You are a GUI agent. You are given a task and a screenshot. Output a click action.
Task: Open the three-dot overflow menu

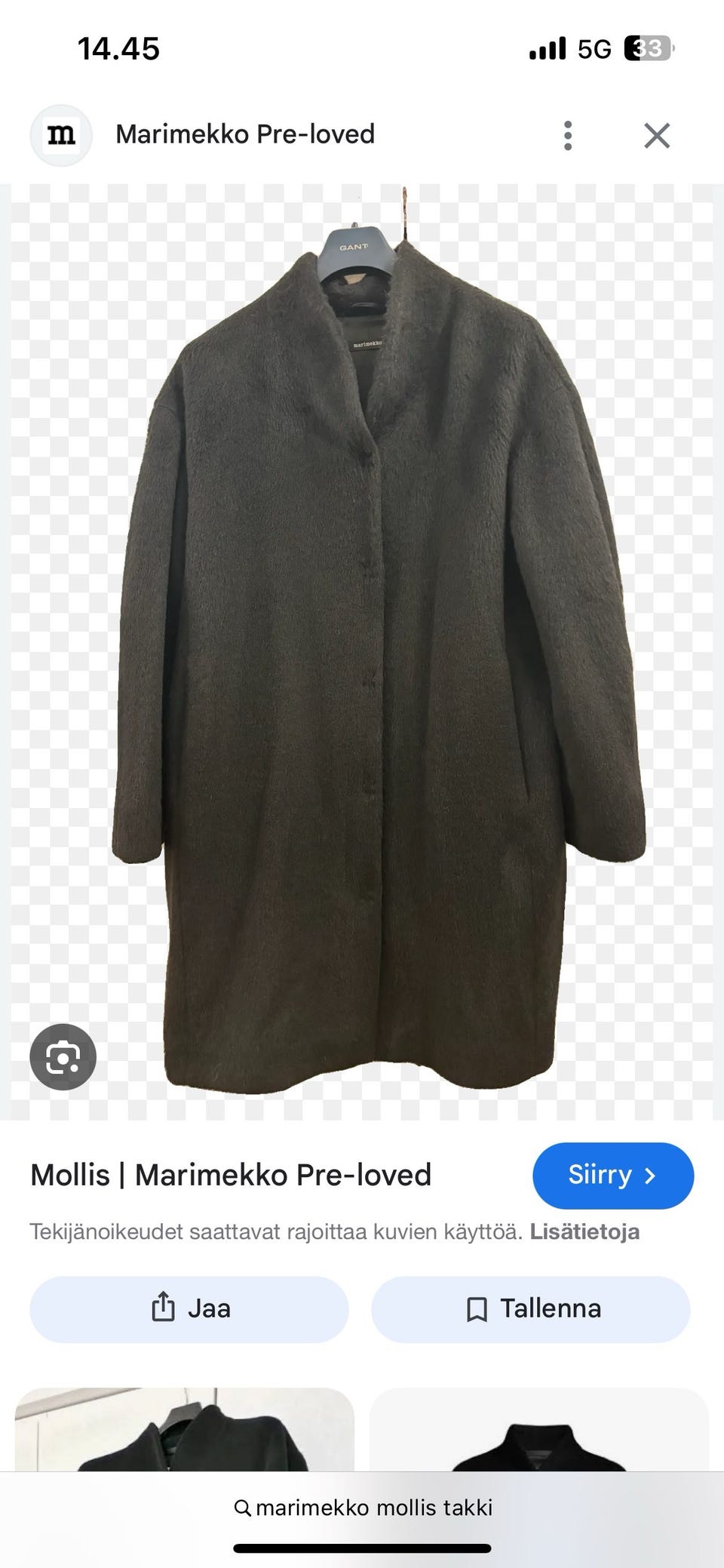coord(568,136)
